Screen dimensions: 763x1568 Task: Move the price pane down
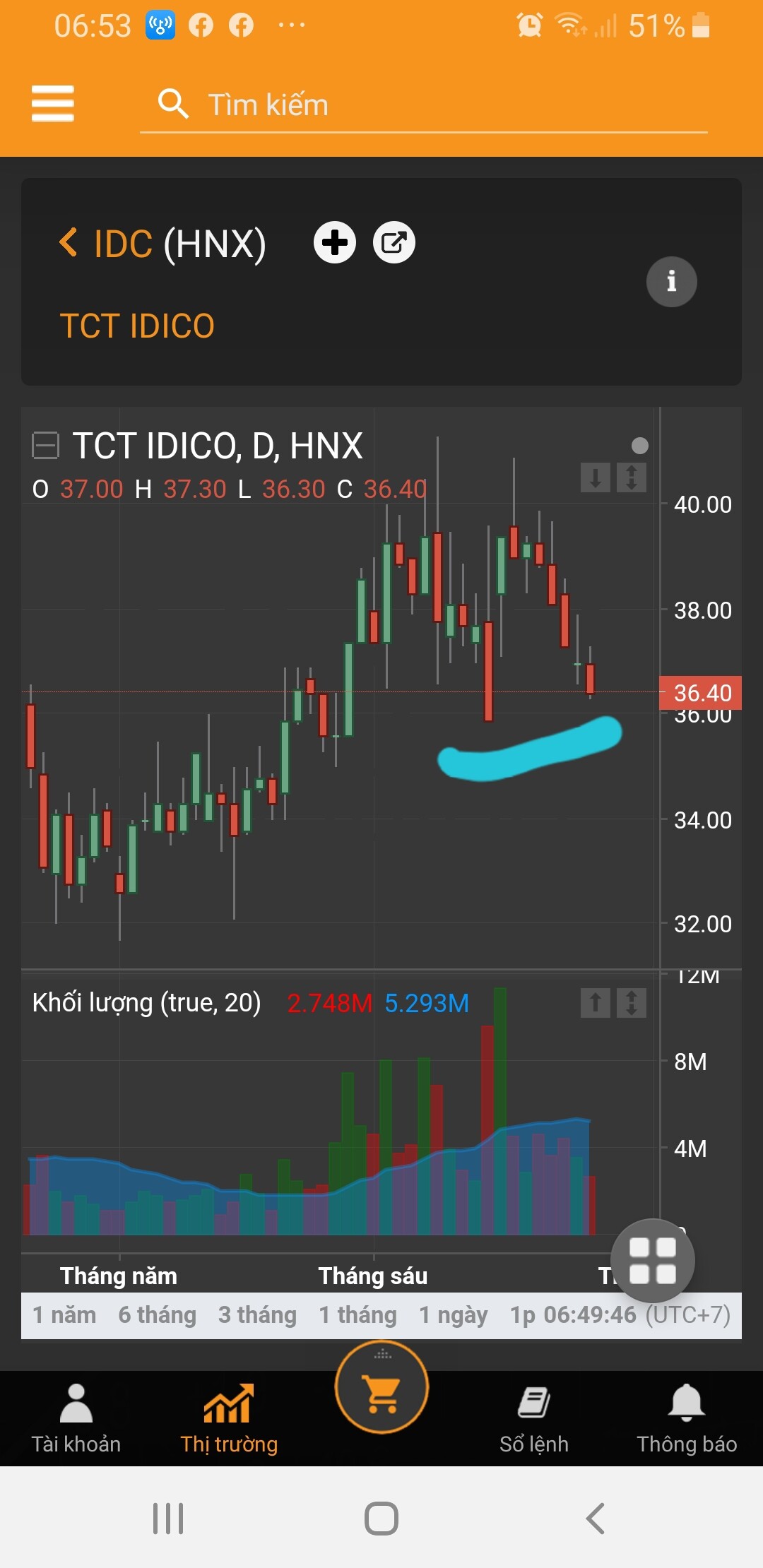coord(595,477)
